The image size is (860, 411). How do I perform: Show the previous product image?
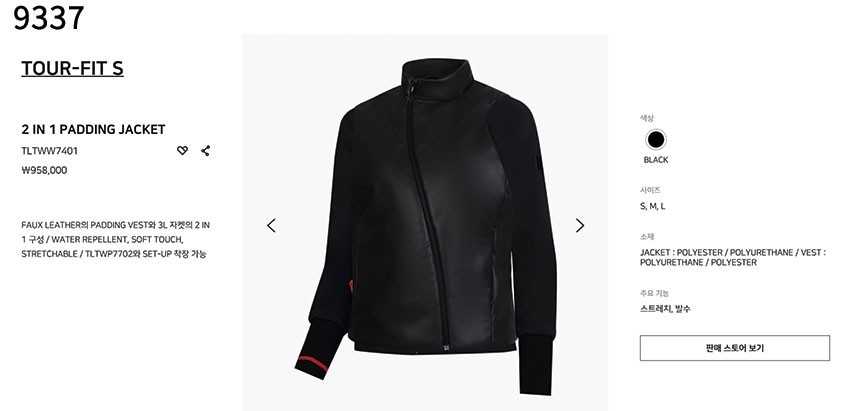pyautogui.click(x=271, y=225)
